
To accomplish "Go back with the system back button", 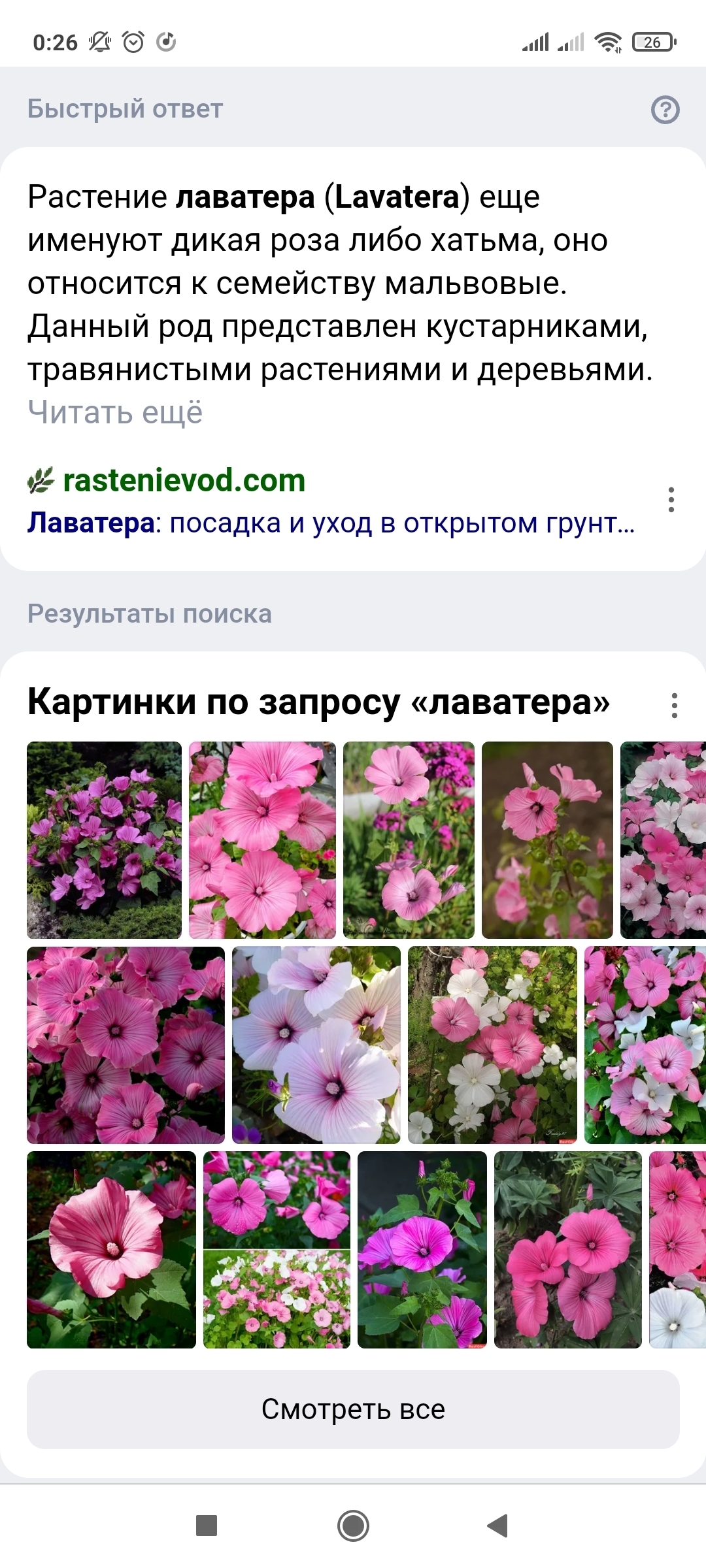I will coord(498,1526).
